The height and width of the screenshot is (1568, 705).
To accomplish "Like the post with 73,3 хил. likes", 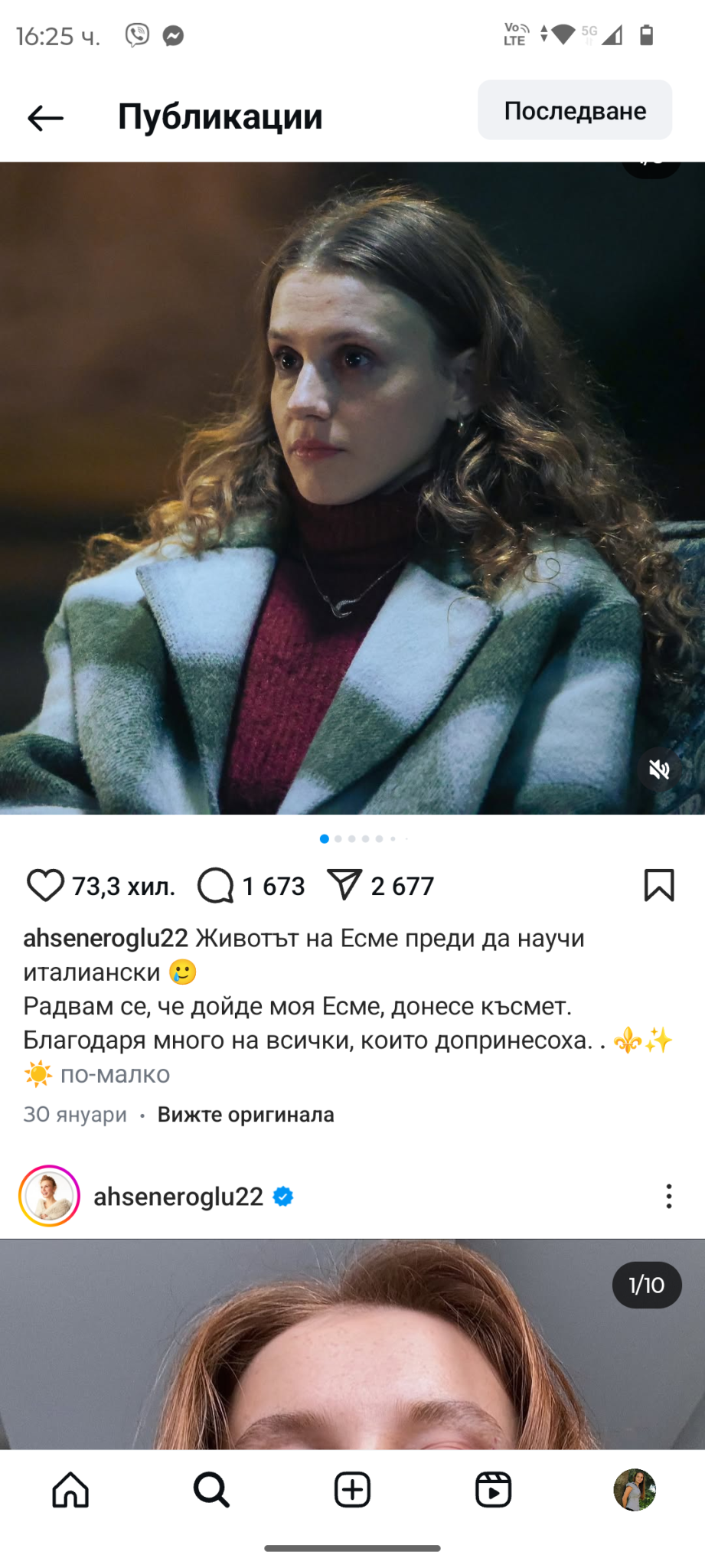I will [45, 886].
